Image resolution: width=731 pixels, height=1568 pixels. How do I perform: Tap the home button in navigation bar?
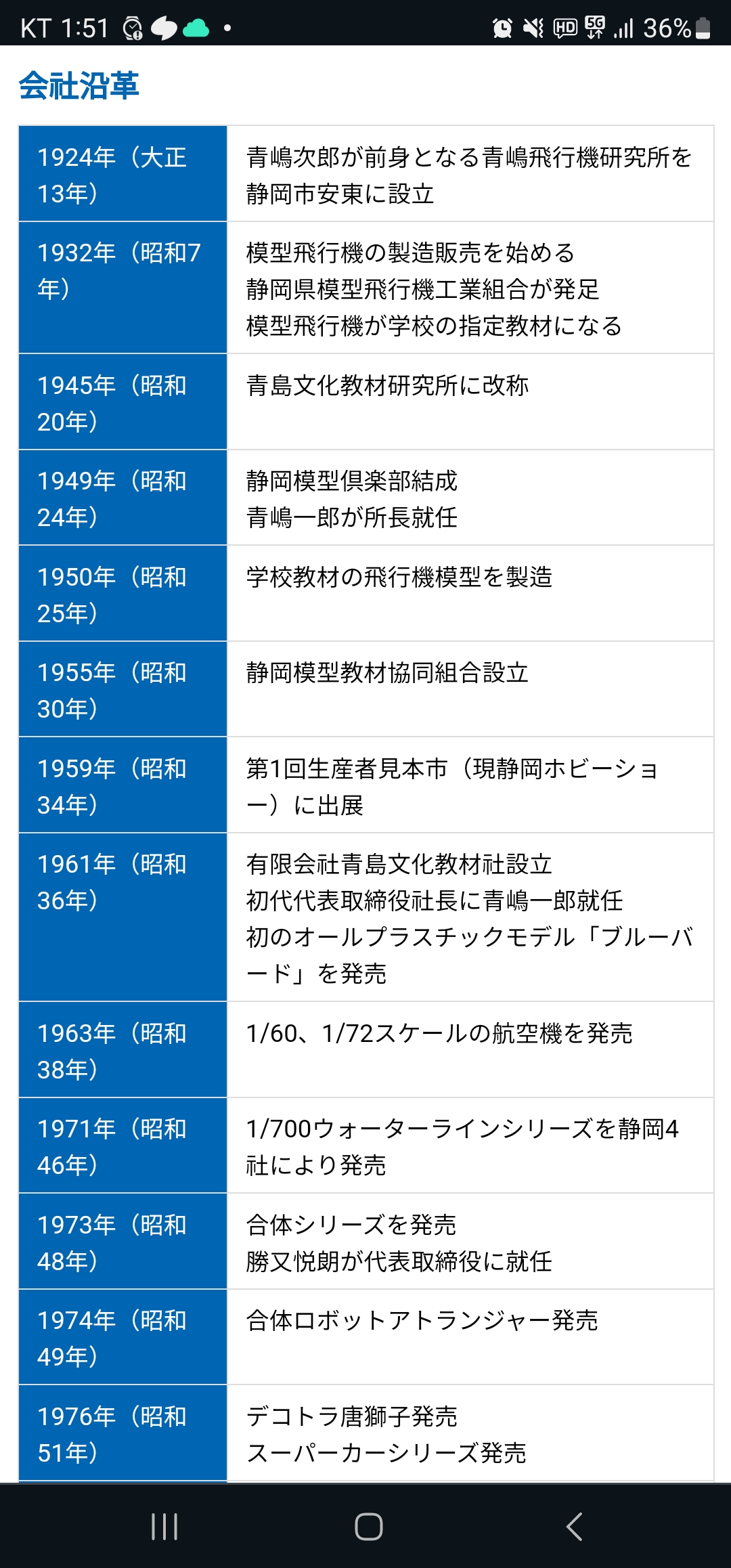coord(368,1526)
